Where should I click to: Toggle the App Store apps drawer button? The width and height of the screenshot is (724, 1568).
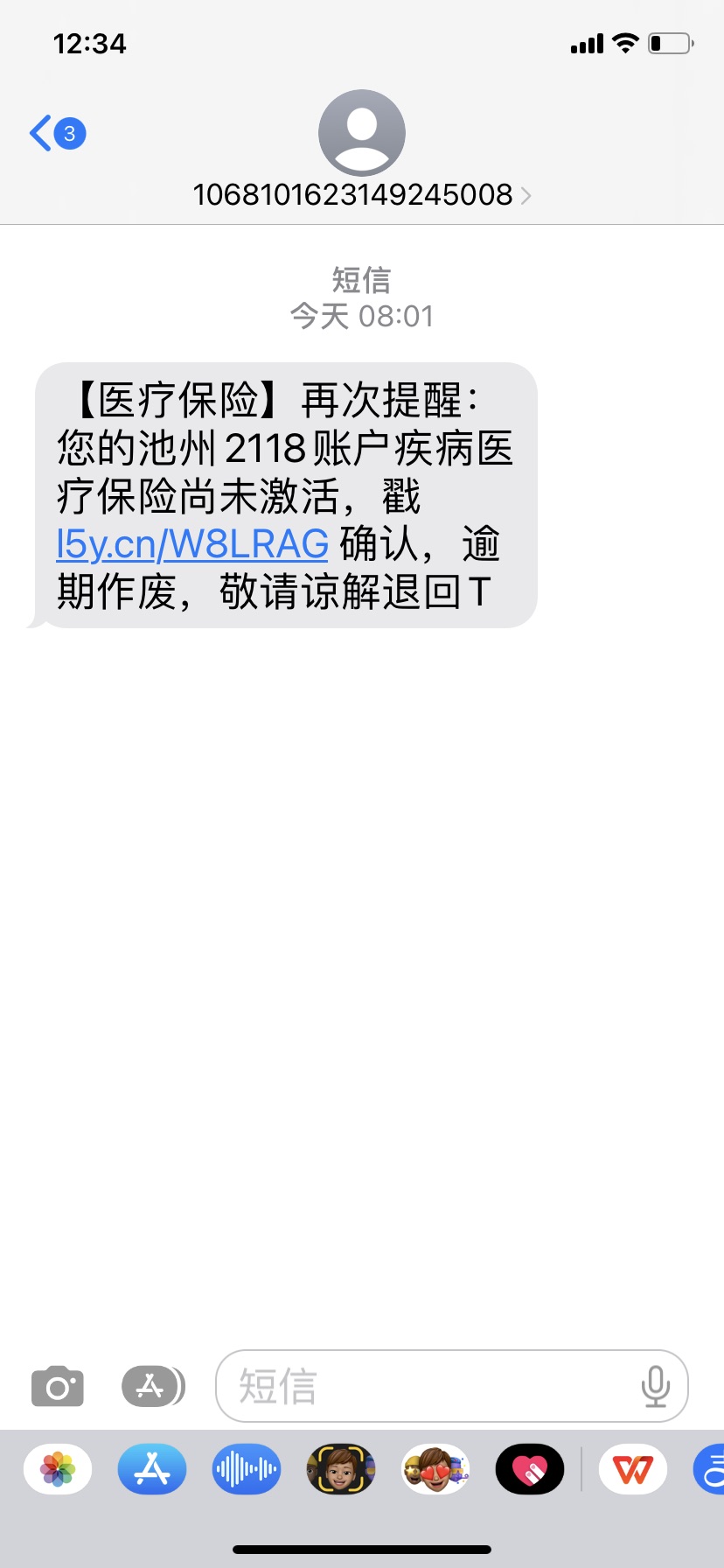pos(152,1387)
